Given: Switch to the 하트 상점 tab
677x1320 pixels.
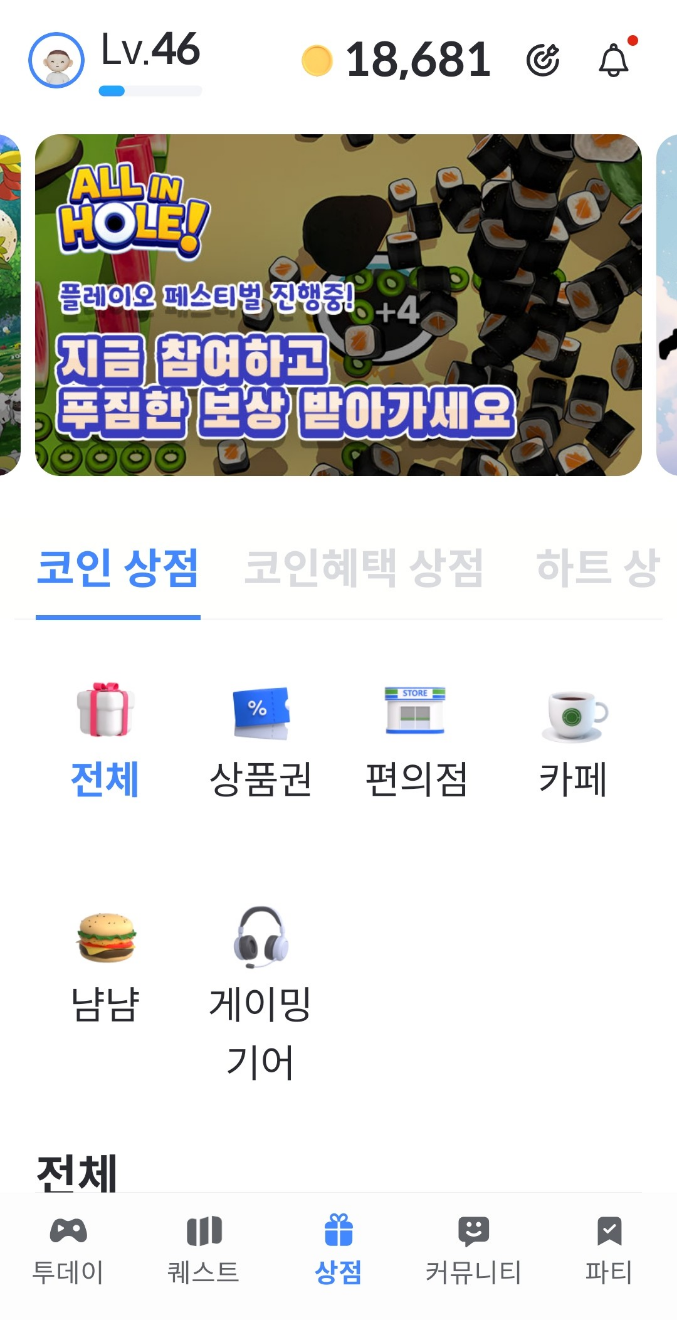Looking at the screenshot, I should pos(598,568).
